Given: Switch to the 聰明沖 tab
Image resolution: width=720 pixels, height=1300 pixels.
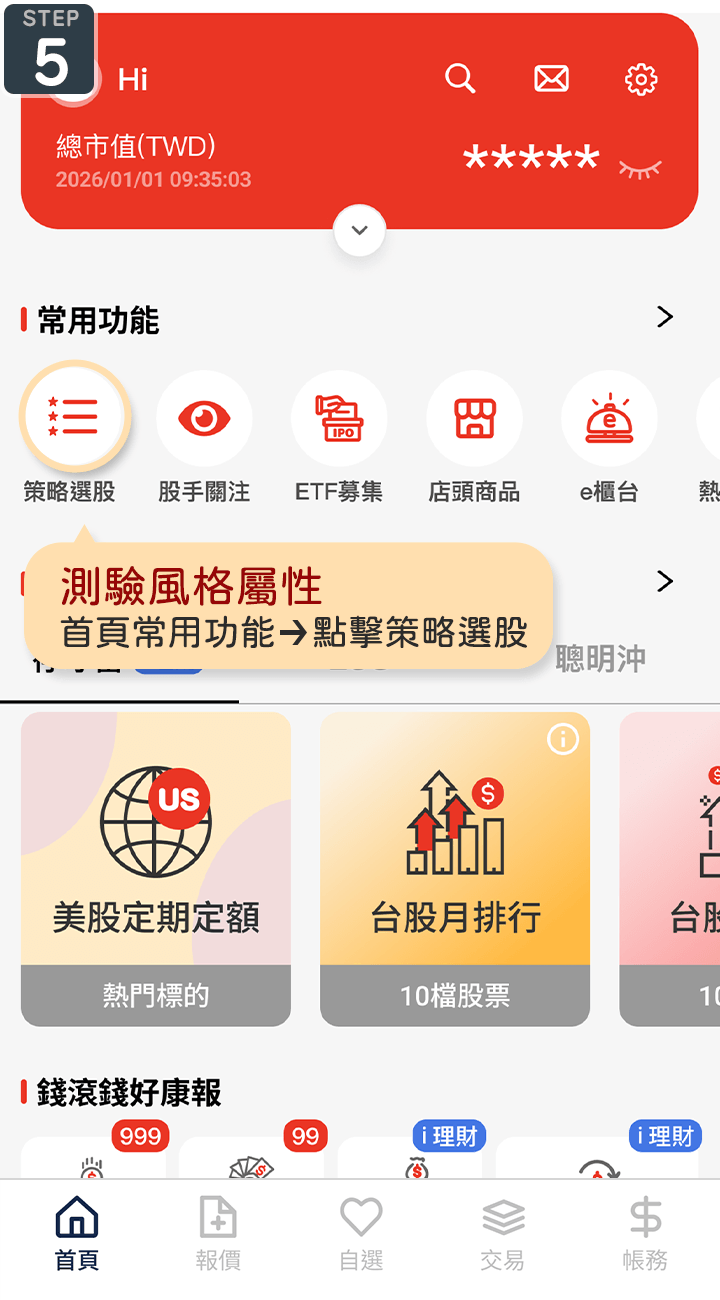Looking at the screenshot, I should pyautogui.click(x=600, y=659).
